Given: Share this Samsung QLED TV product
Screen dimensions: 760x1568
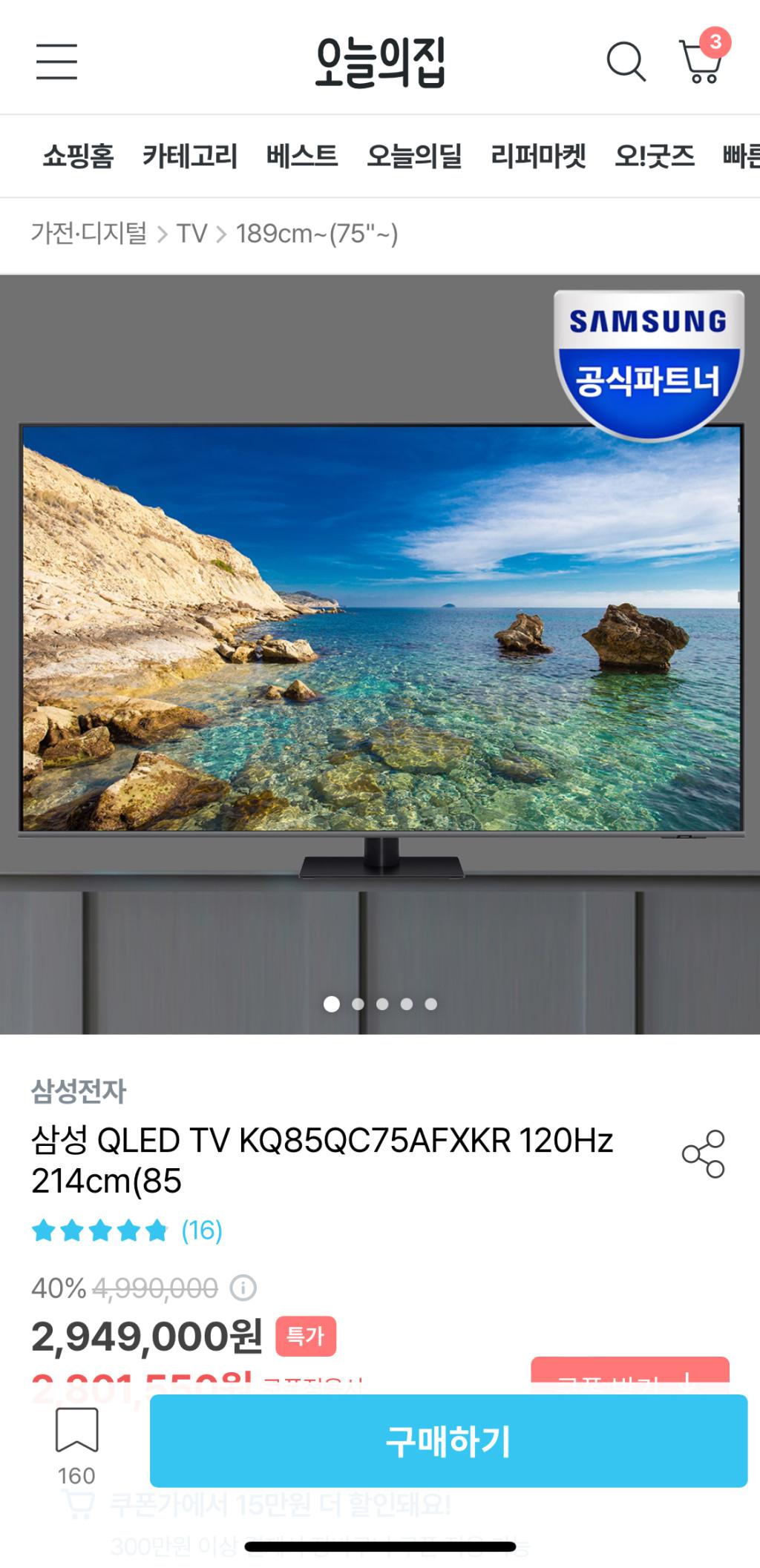Looking at the screenshot, I should pos(703,1154).
